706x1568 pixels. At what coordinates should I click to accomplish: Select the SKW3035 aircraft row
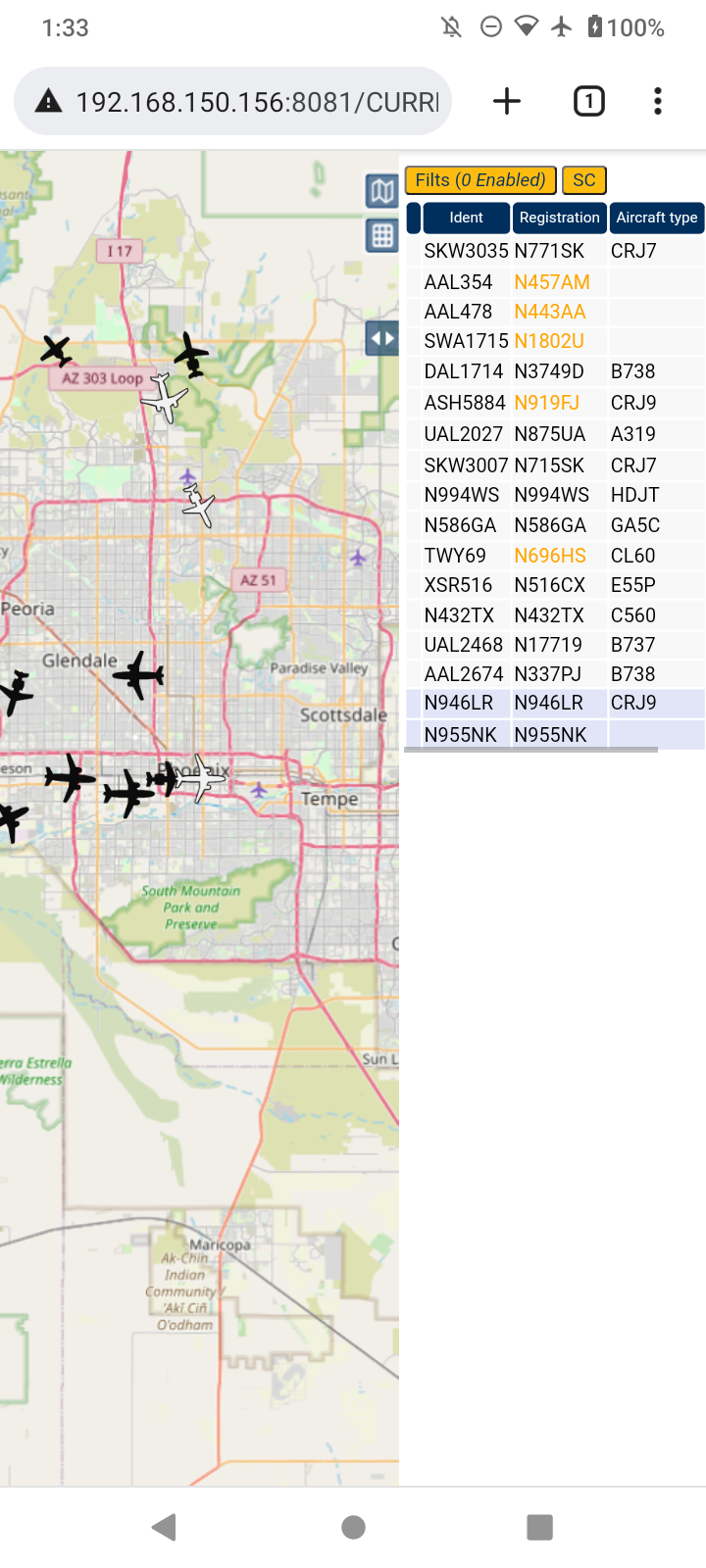click(x=556, y=251)
